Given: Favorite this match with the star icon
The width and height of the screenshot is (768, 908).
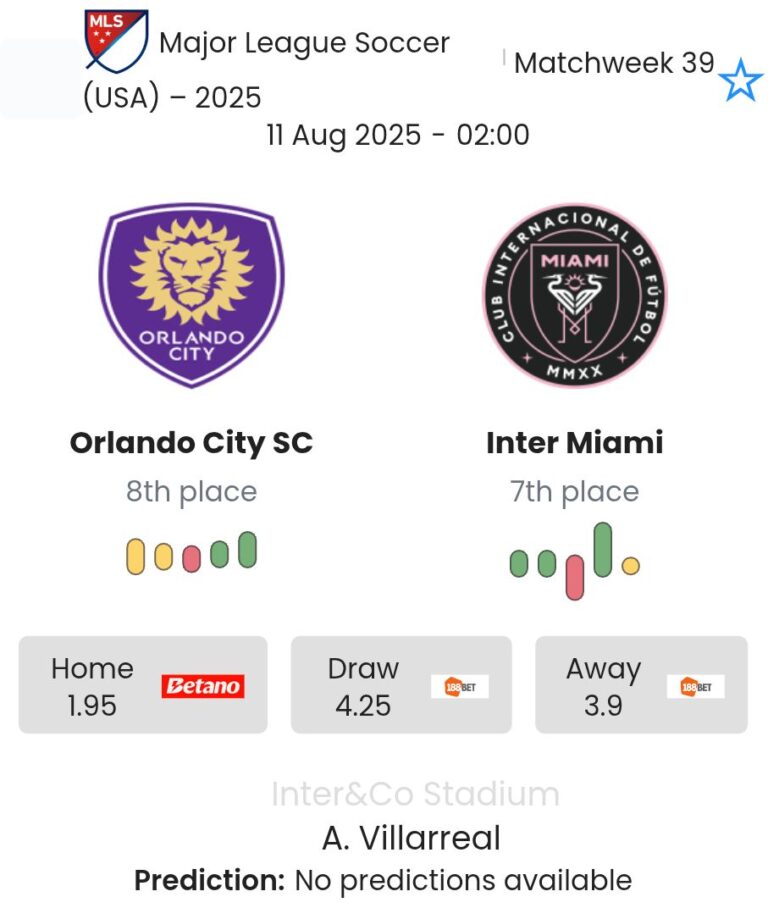Looking at the screenshot, I should click(x=740, y=80).
